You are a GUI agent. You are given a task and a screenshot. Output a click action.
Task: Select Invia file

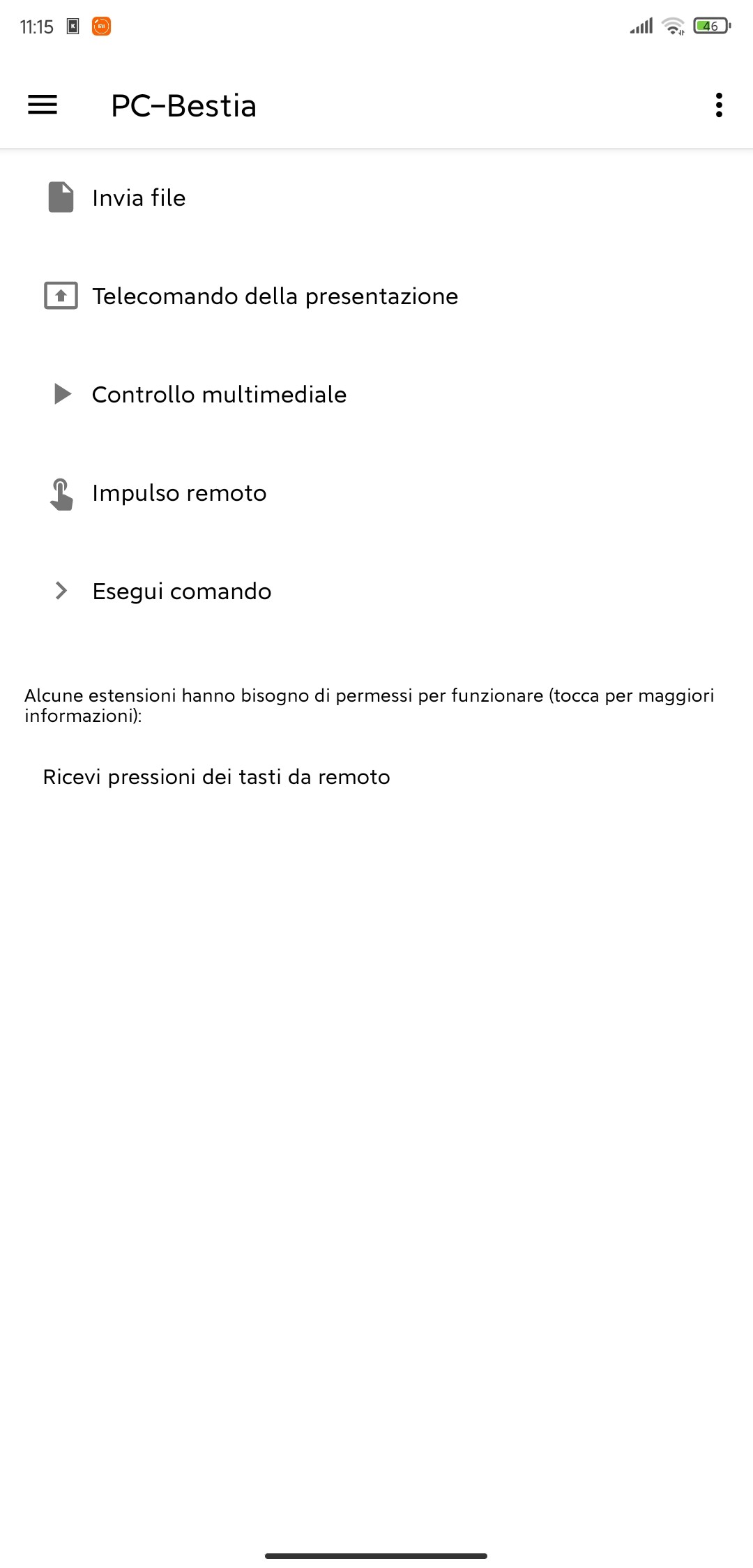click(x=376, y=198)
